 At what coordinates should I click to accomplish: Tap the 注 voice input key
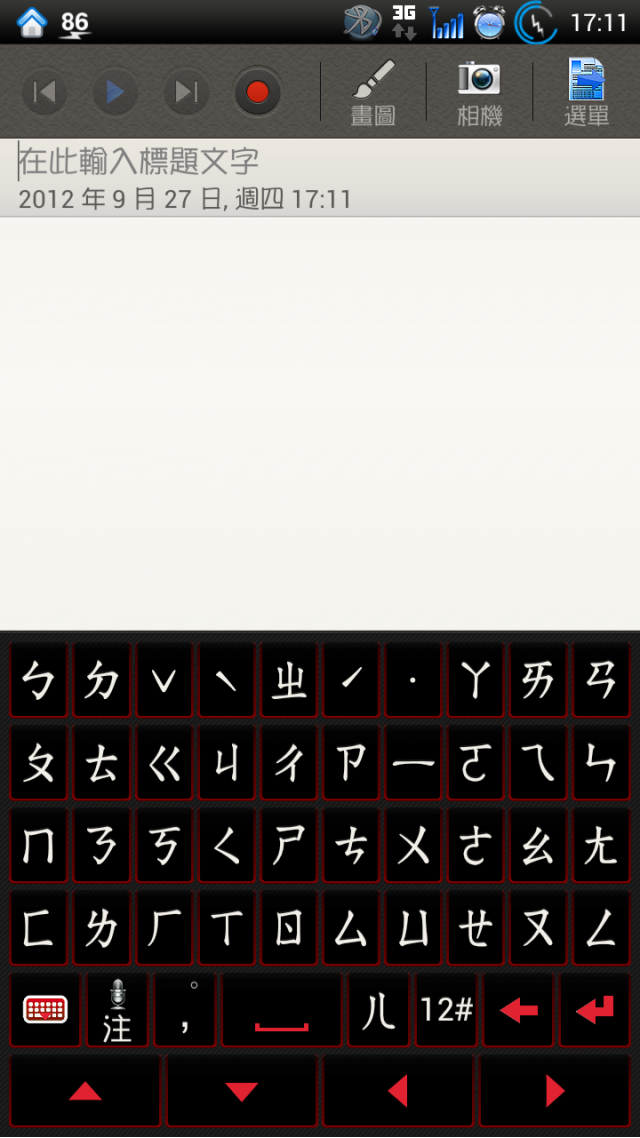(x=117, y=1010)
